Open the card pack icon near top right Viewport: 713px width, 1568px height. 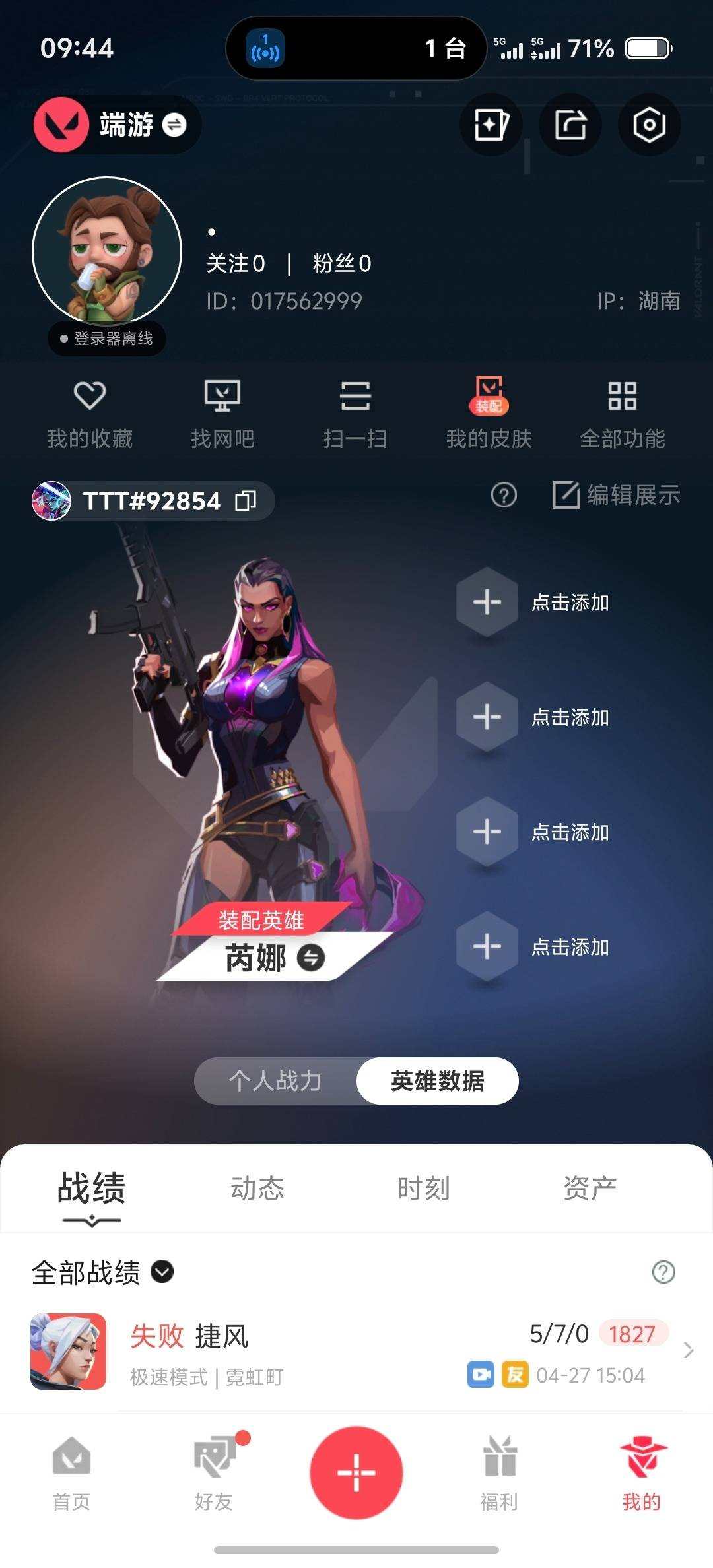491,125
